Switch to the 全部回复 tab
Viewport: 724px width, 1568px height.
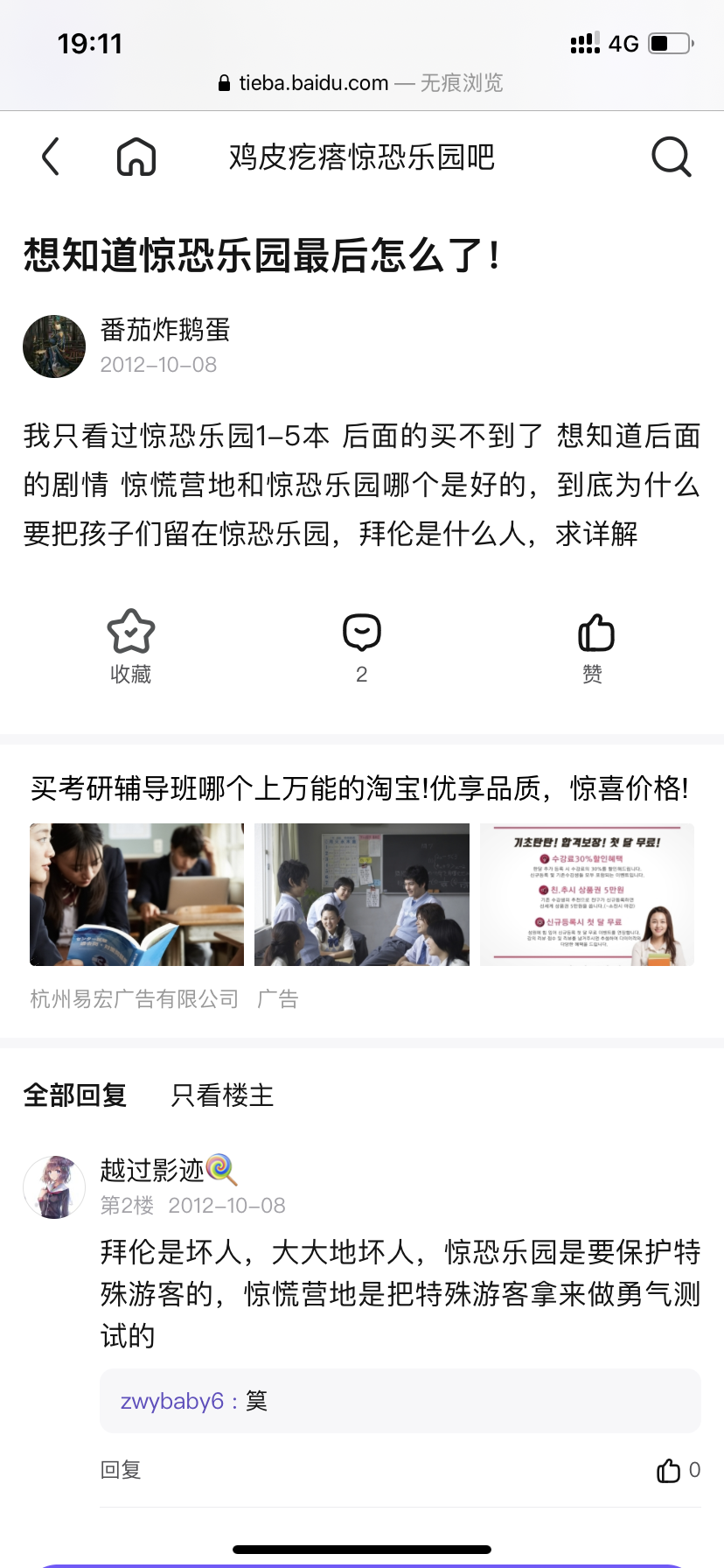click(x=75, y=1095)
